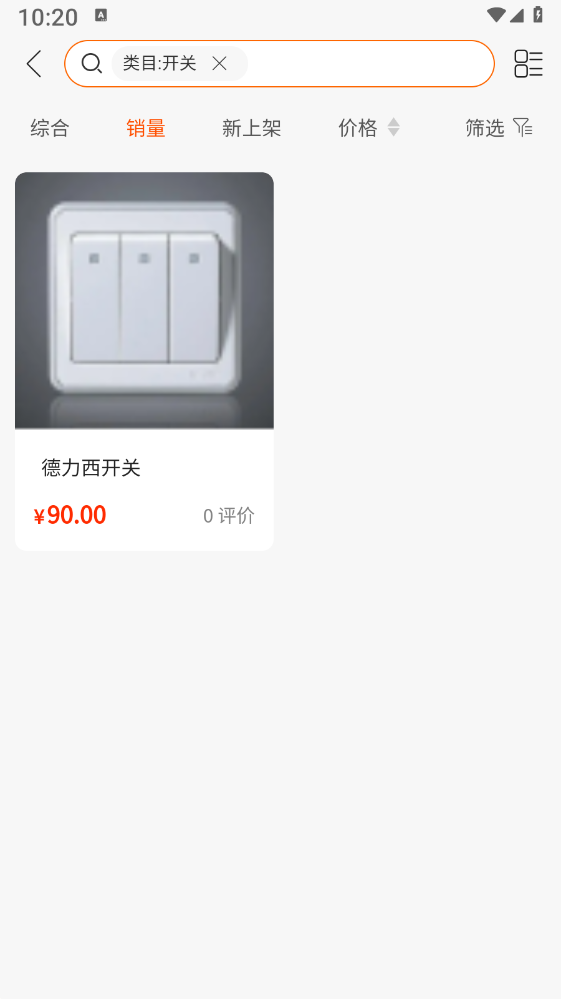Switch to list layout view
This screenshot has height=999, width=561.
[528, 64]
